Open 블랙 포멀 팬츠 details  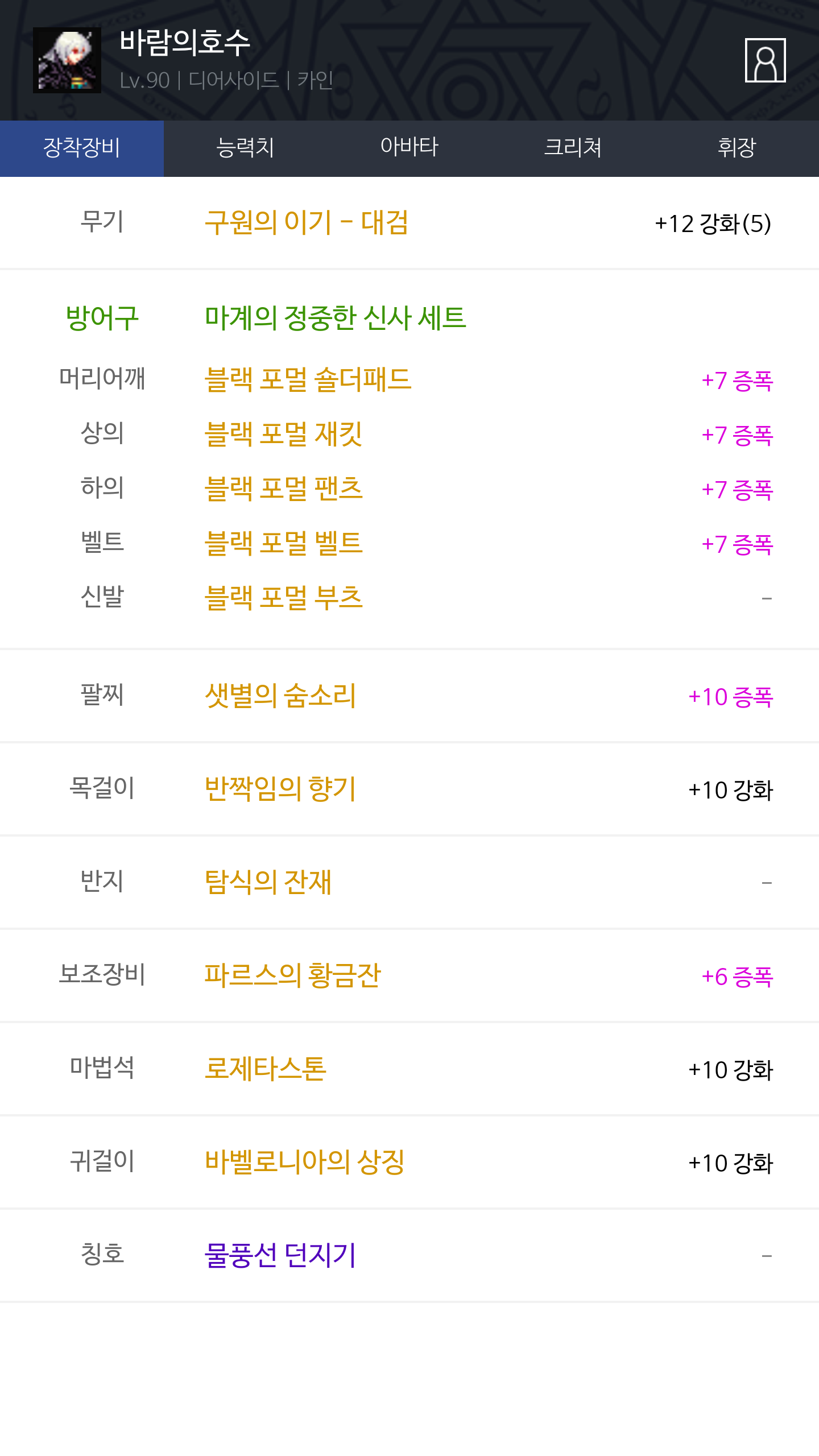(x=283, y=489)
